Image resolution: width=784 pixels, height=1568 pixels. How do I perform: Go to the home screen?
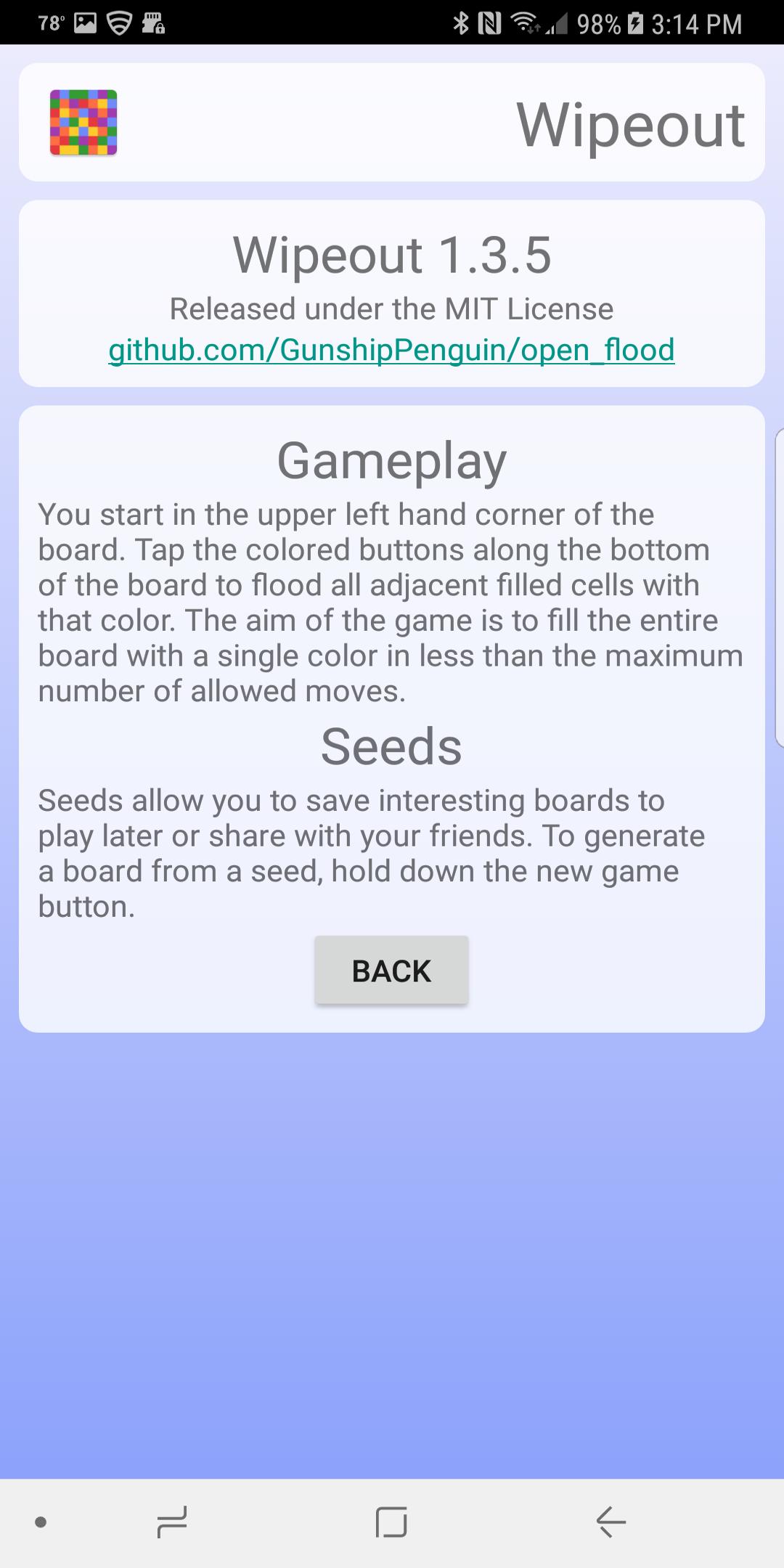tap(391, 1522)
